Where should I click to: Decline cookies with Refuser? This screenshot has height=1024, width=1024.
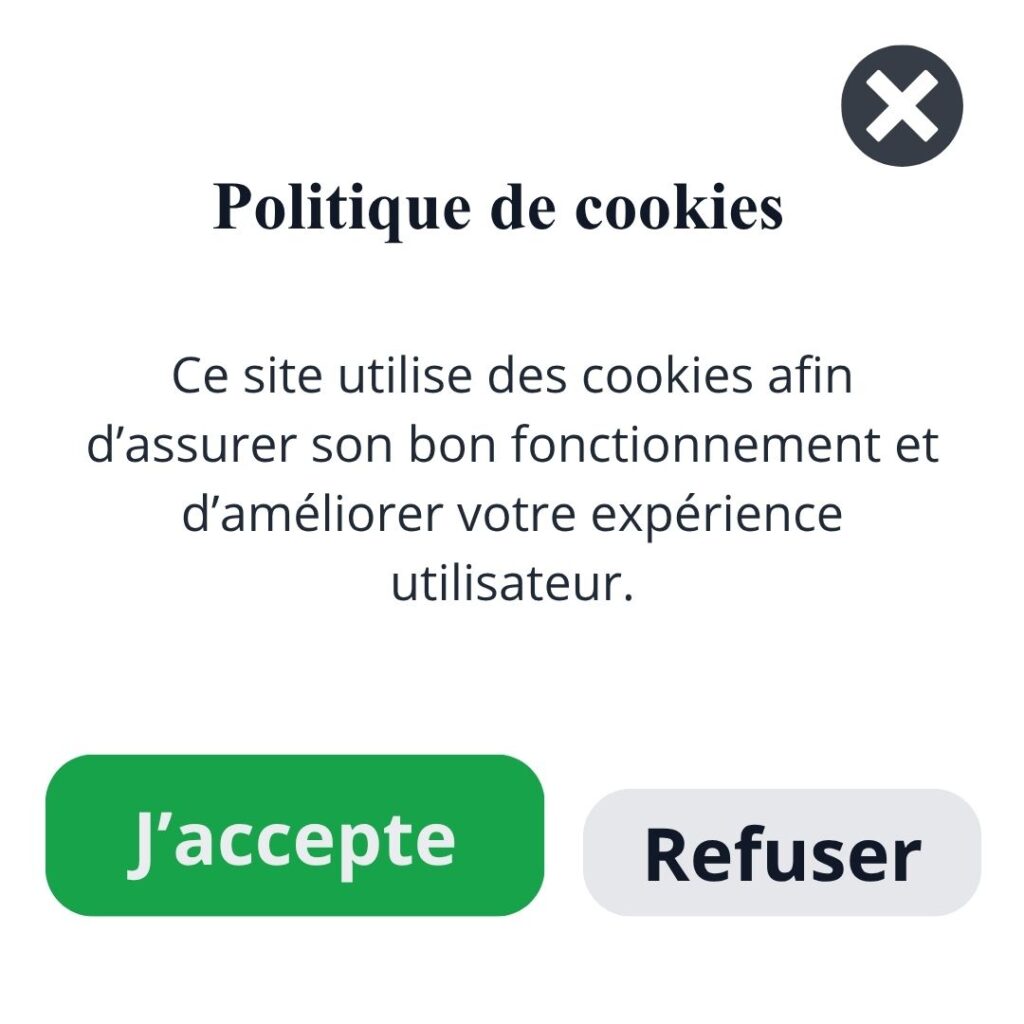781,853
